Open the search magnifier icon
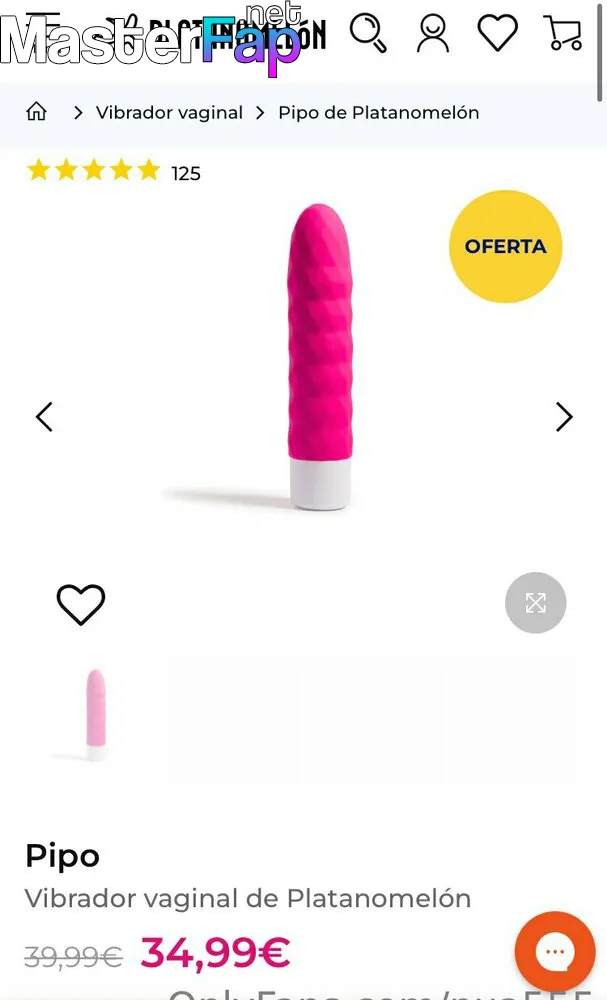Image resolution: width=607 pixels, height=1000 pixels. (x=369, y=33)
